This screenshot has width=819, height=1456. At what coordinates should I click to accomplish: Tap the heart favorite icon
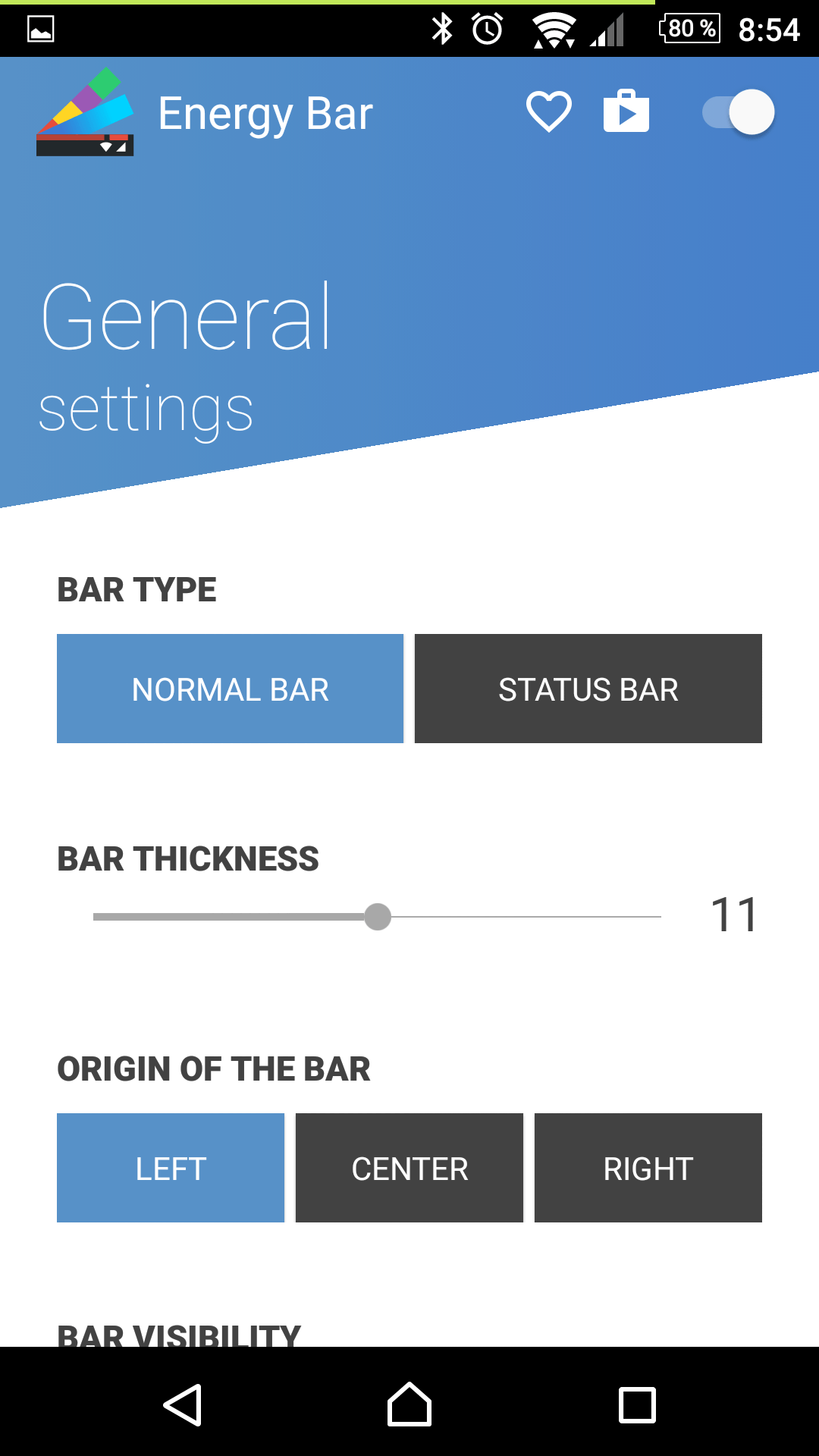(x=549, y=112)
